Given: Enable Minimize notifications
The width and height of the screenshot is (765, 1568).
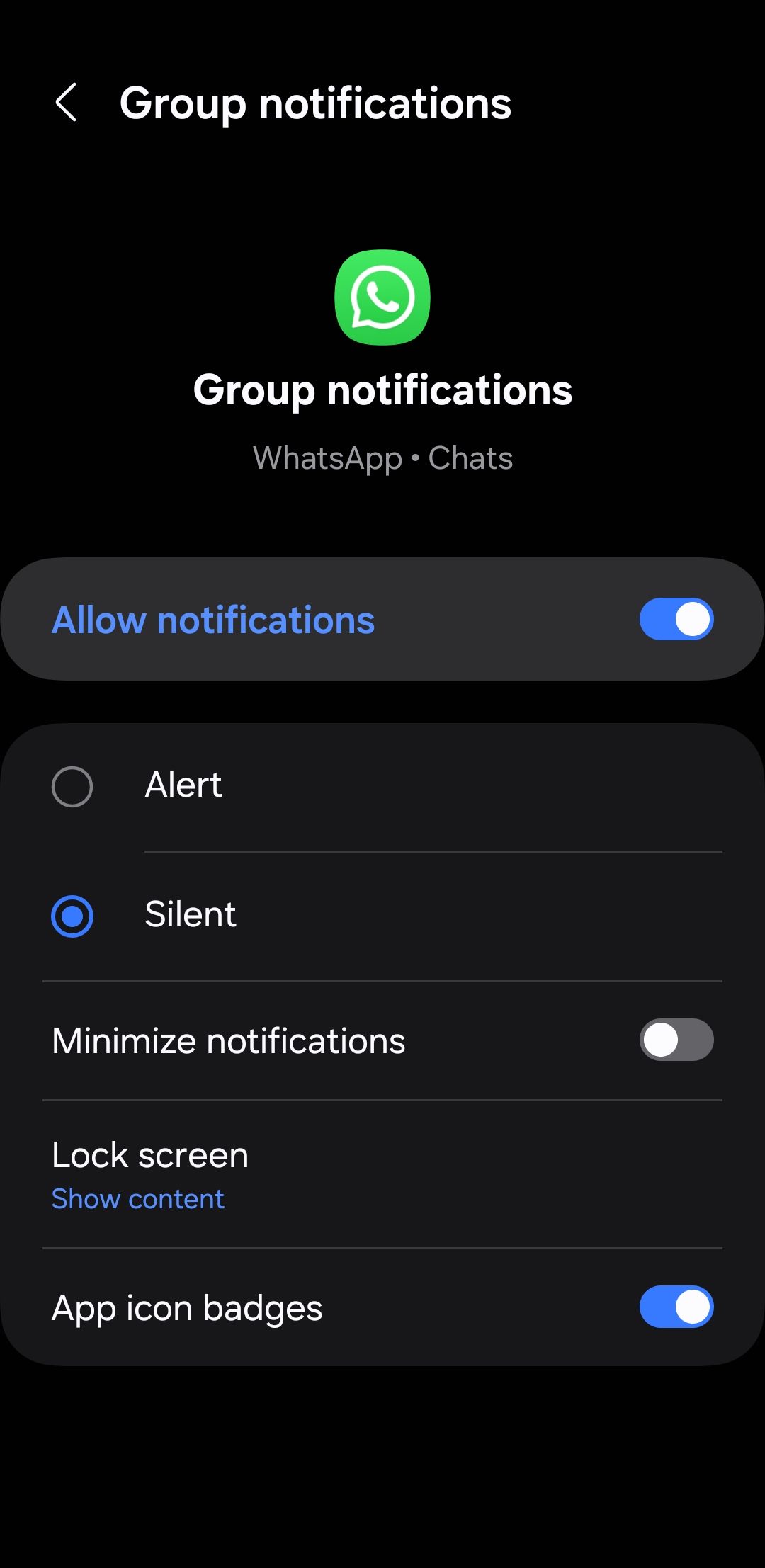Looking at the screenshot, I should point(675,1039).
